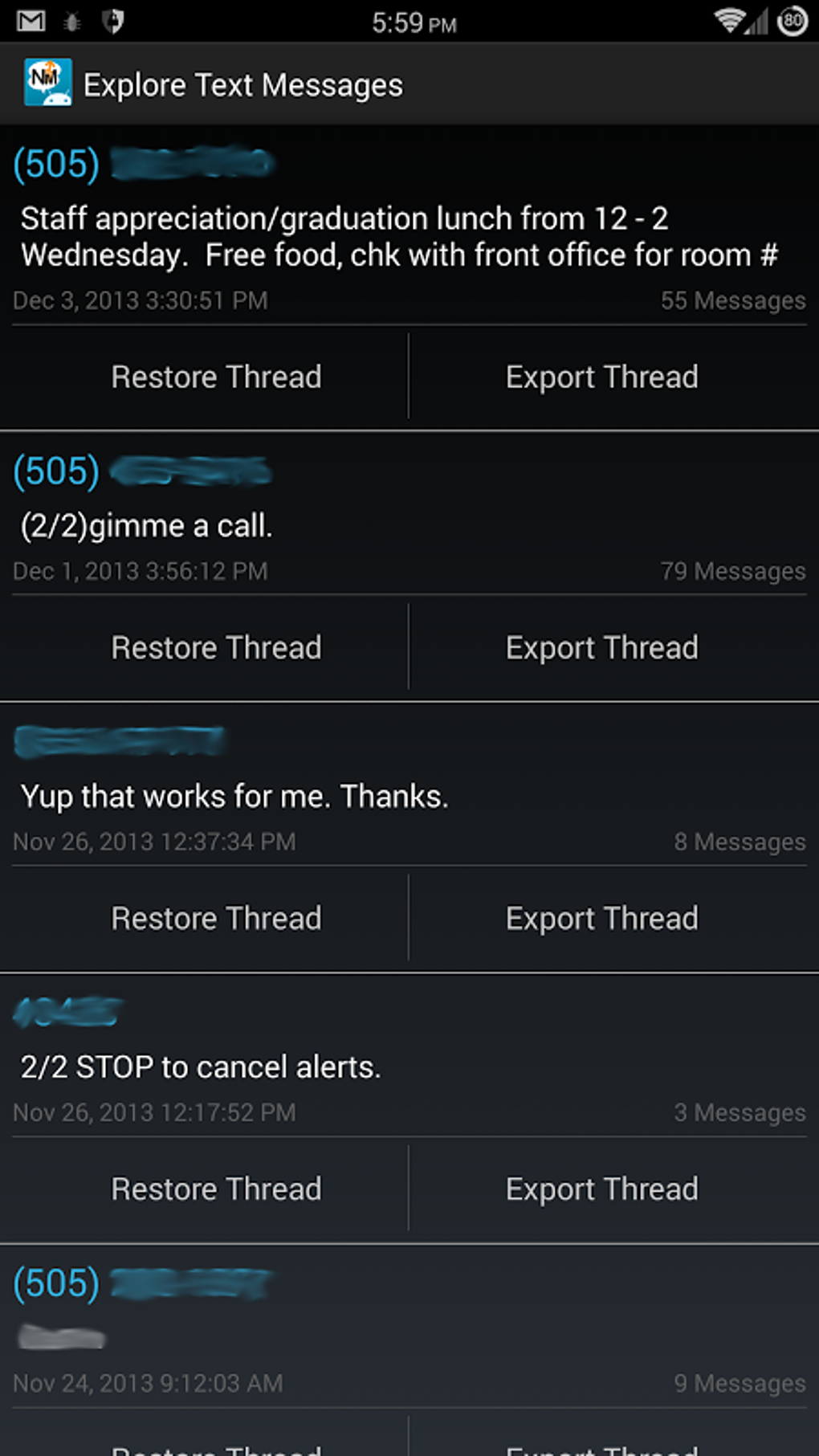Open the thread with 55 Messages
The image size is (819, 1456).
pos(401,236)
